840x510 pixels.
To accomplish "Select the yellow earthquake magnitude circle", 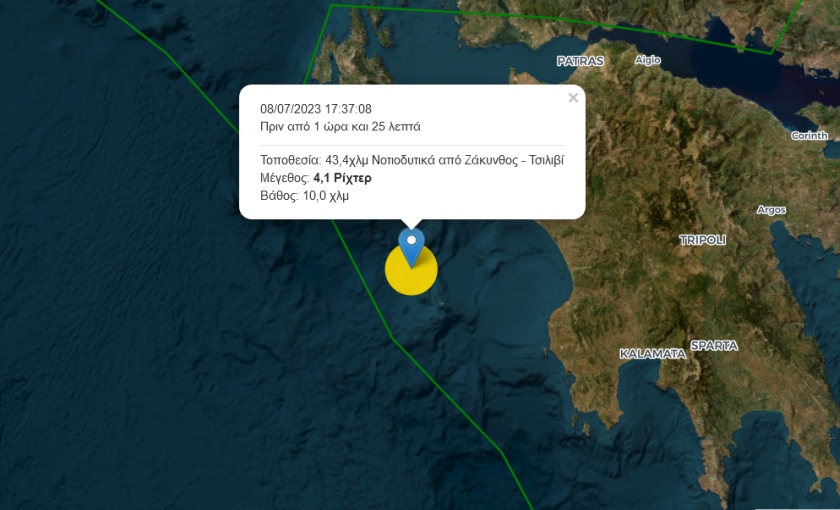I will [411, 277].
